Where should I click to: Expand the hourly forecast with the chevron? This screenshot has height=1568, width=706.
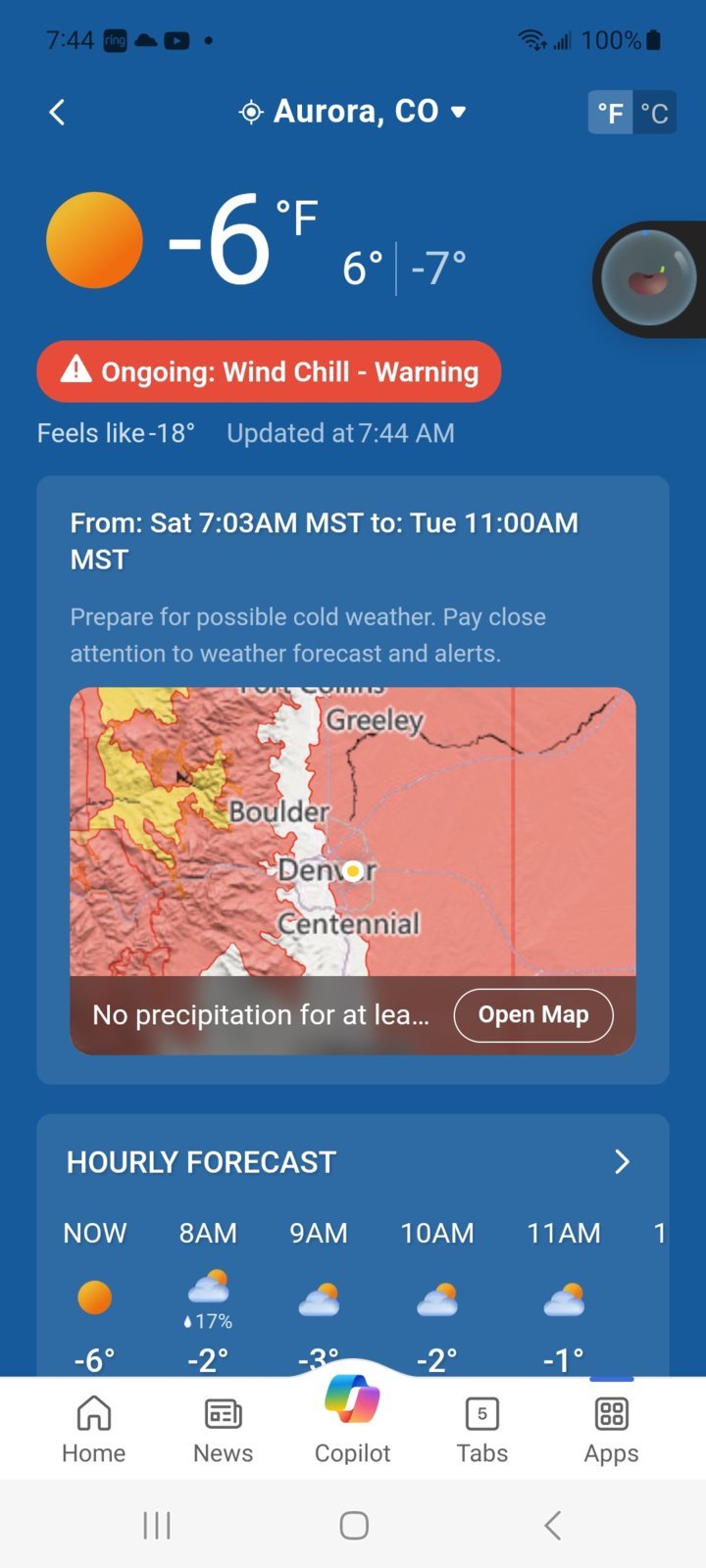pyautogui.click(x=621, y=1162)
